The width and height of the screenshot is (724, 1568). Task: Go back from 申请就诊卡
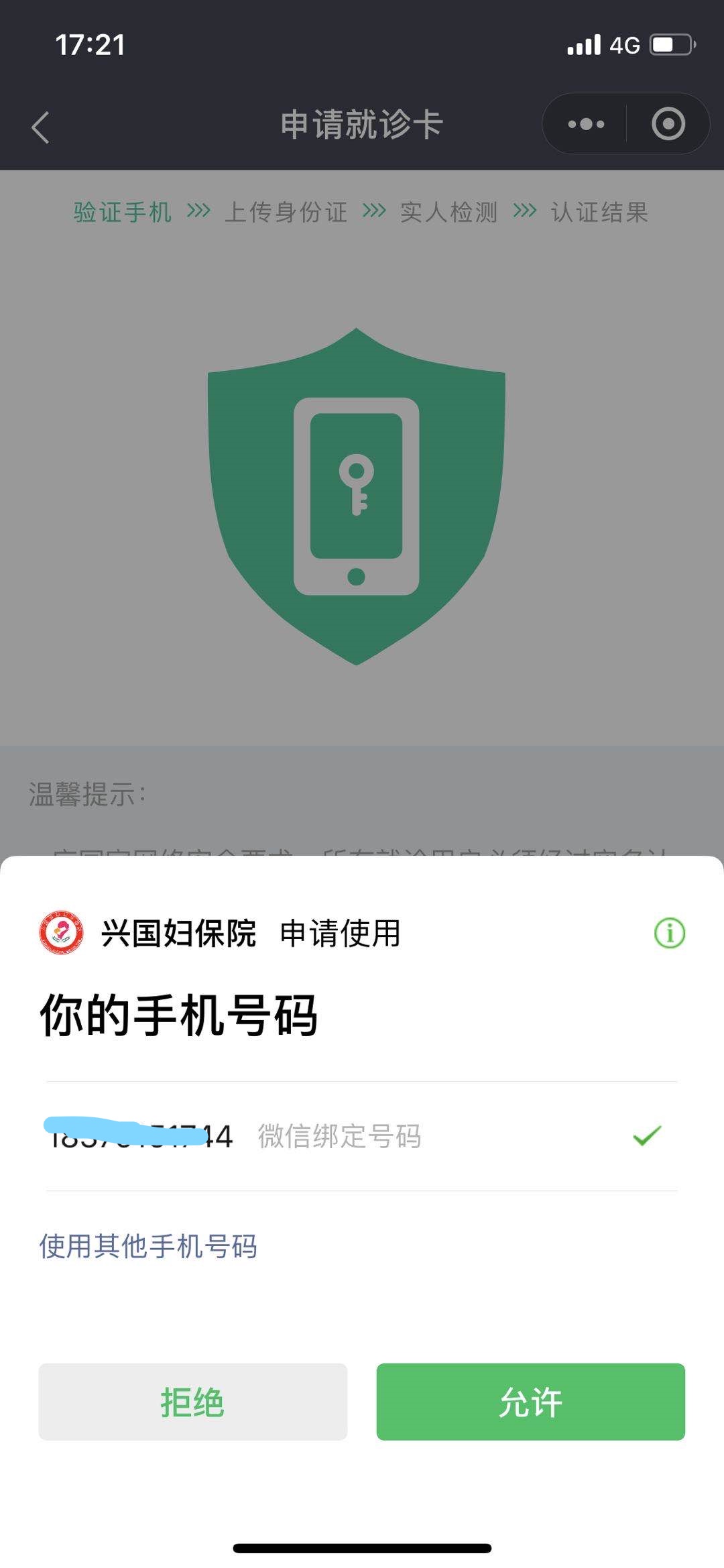tap(41, 127)
